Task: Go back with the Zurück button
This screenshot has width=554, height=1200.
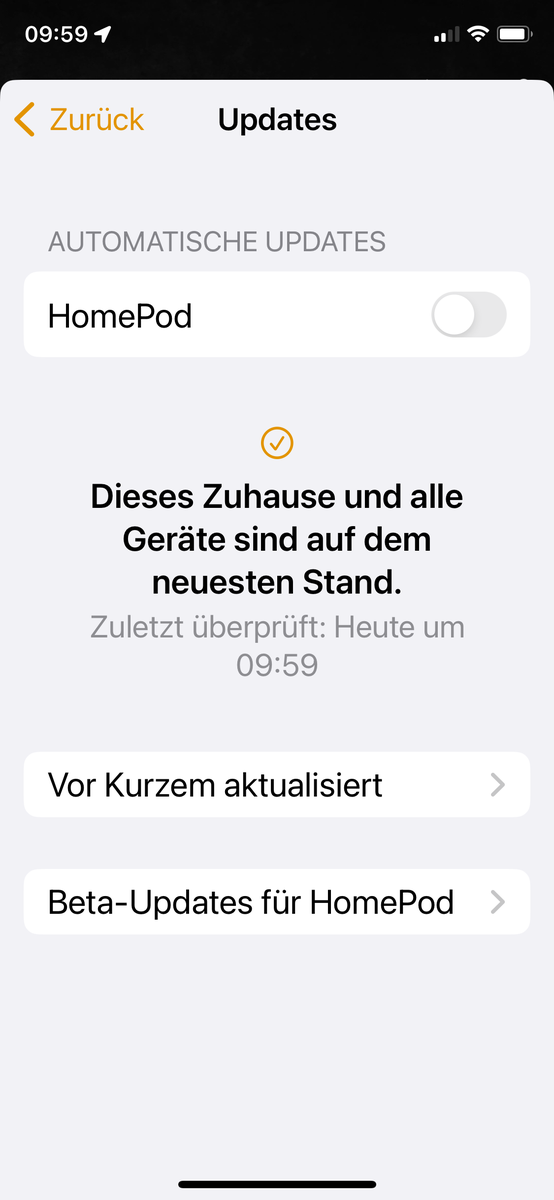Action: coord(79,120)
